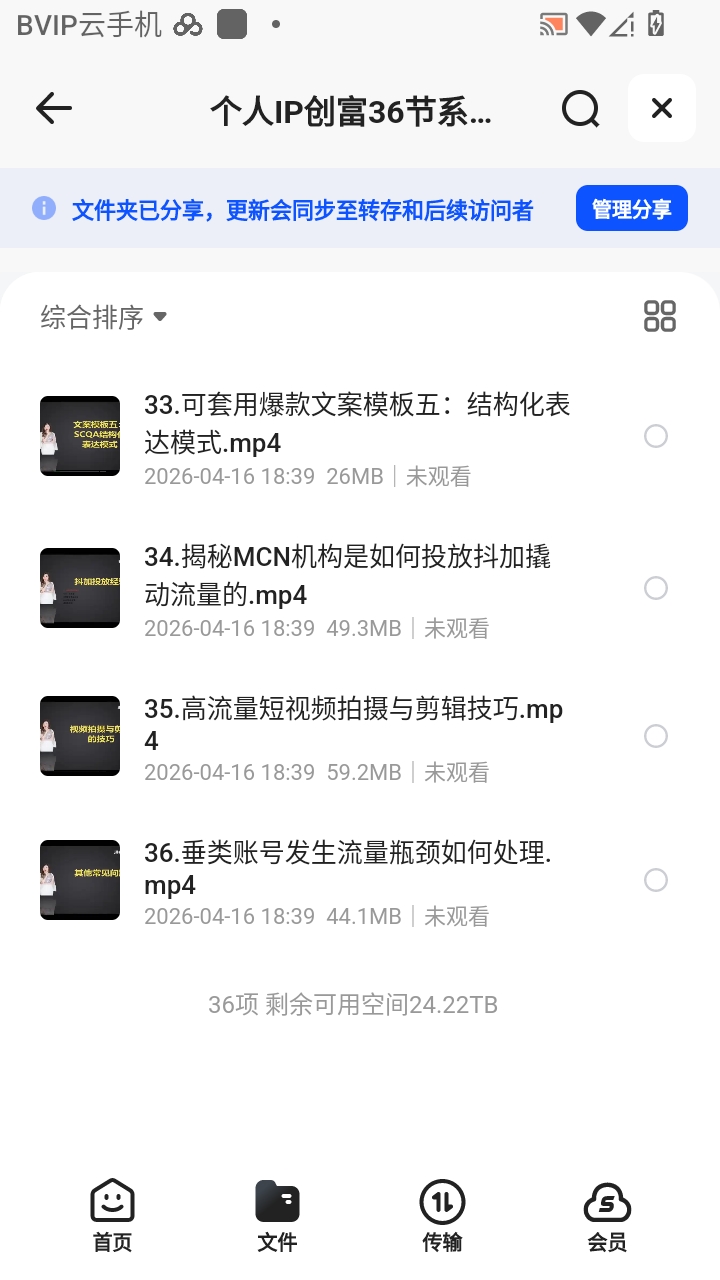Switch to grid view layout
Image resolution: width=720 pixels, height=1280 pixels.
tap(659, 315)
